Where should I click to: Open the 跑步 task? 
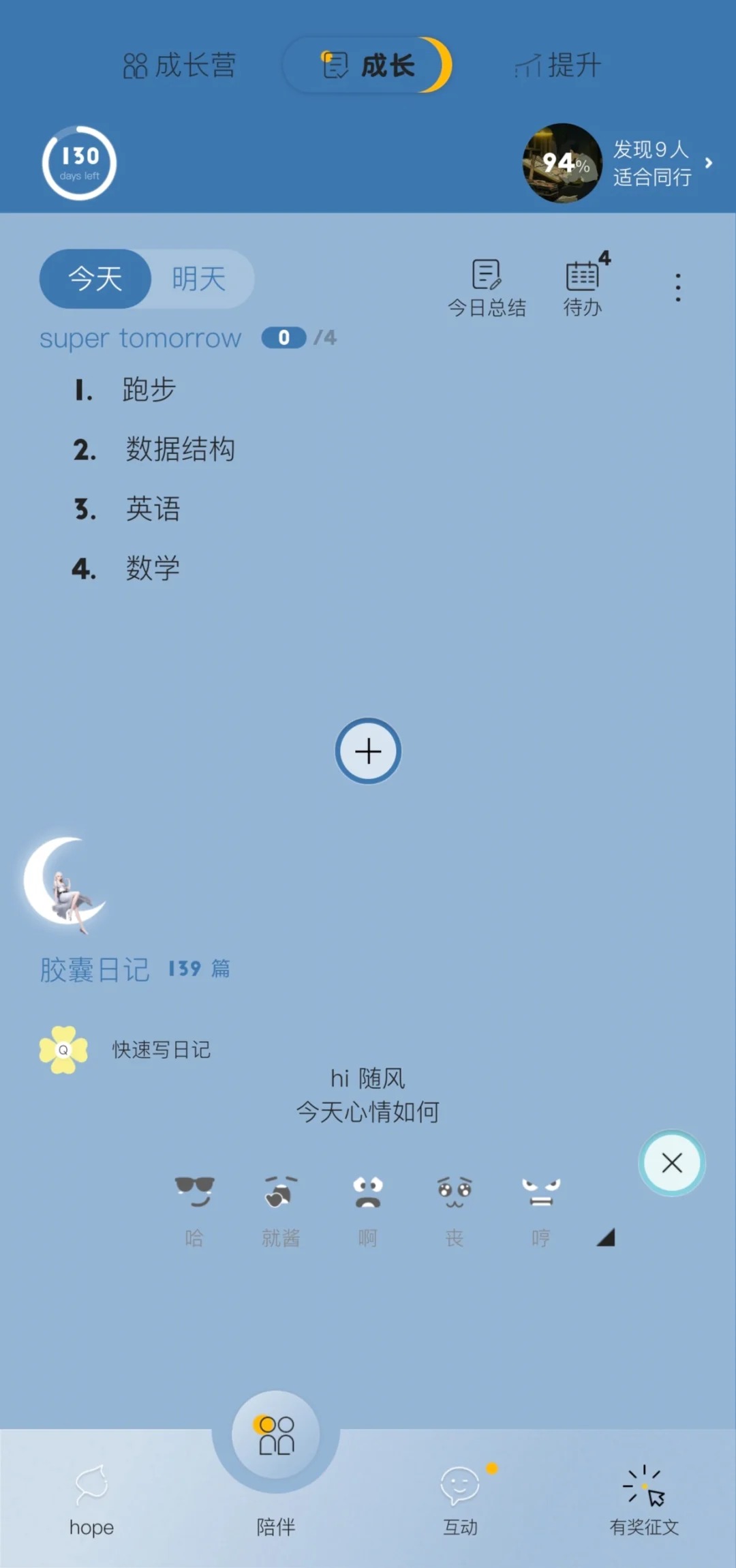click(149, 389)
